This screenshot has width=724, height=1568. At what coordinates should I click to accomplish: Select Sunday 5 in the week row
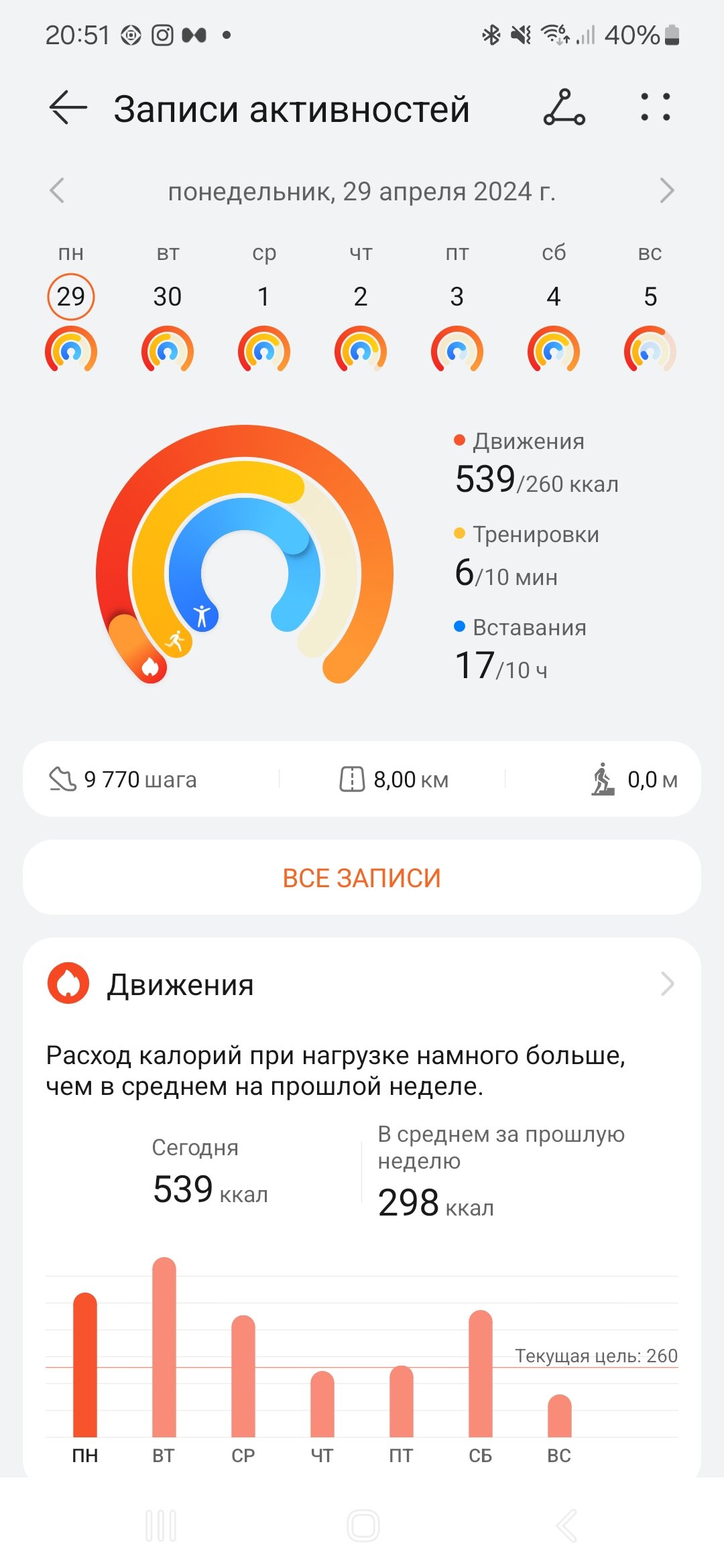pos(650,312)
